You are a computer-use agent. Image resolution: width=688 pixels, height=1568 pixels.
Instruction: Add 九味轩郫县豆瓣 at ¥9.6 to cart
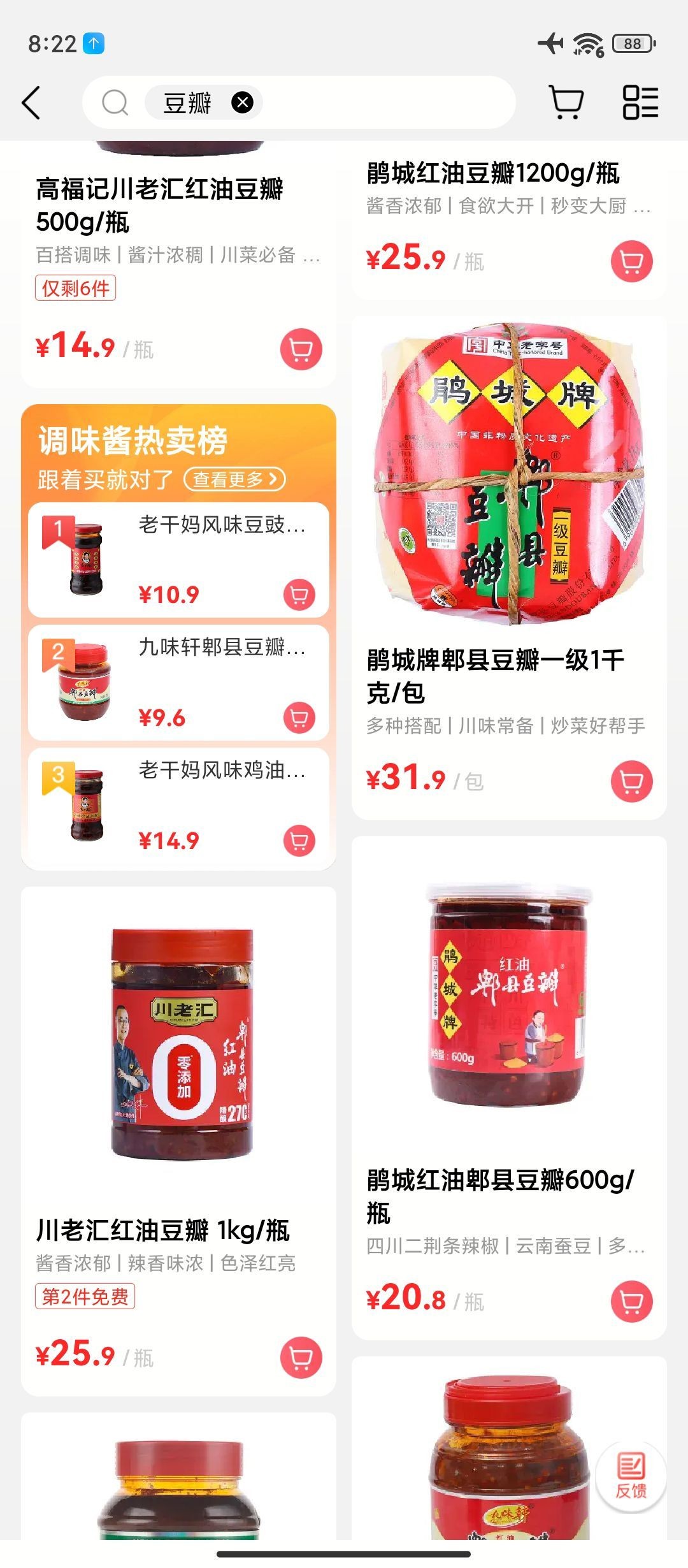(x=299, y=718)
